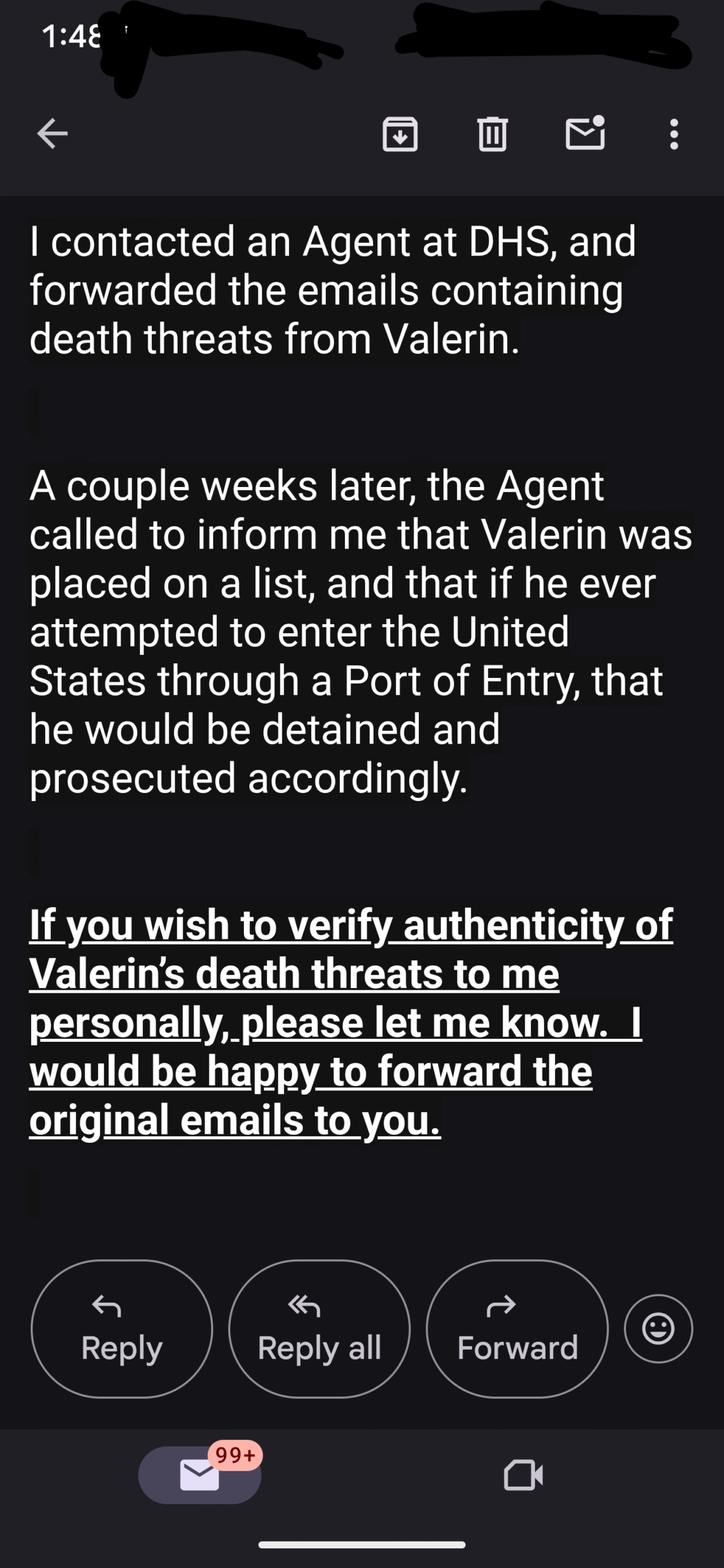Open the overflow menu
Image resolution: width=724 pixels, height=1568 pixels.
(x=674, y=134)
